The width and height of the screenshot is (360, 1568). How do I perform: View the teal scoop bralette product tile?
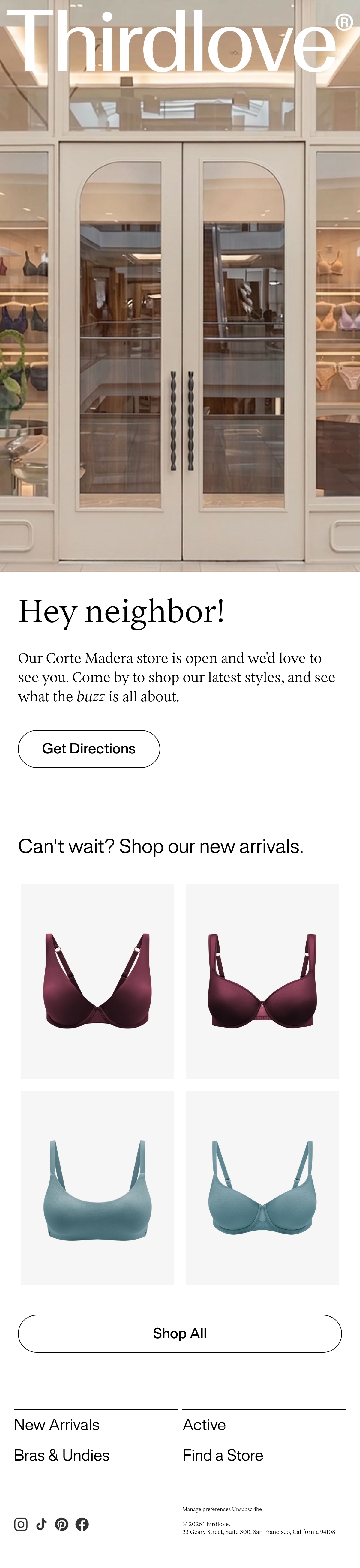click(x=97, y=1188)
